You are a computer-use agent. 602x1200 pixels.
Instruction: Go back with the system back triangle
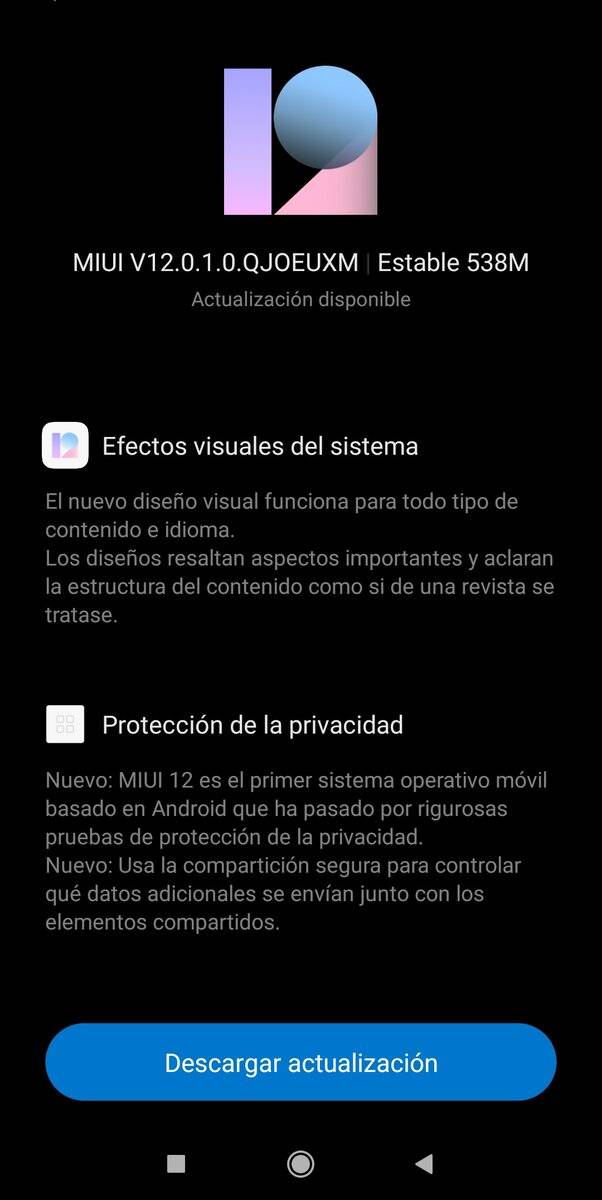tap(424, 1163)
